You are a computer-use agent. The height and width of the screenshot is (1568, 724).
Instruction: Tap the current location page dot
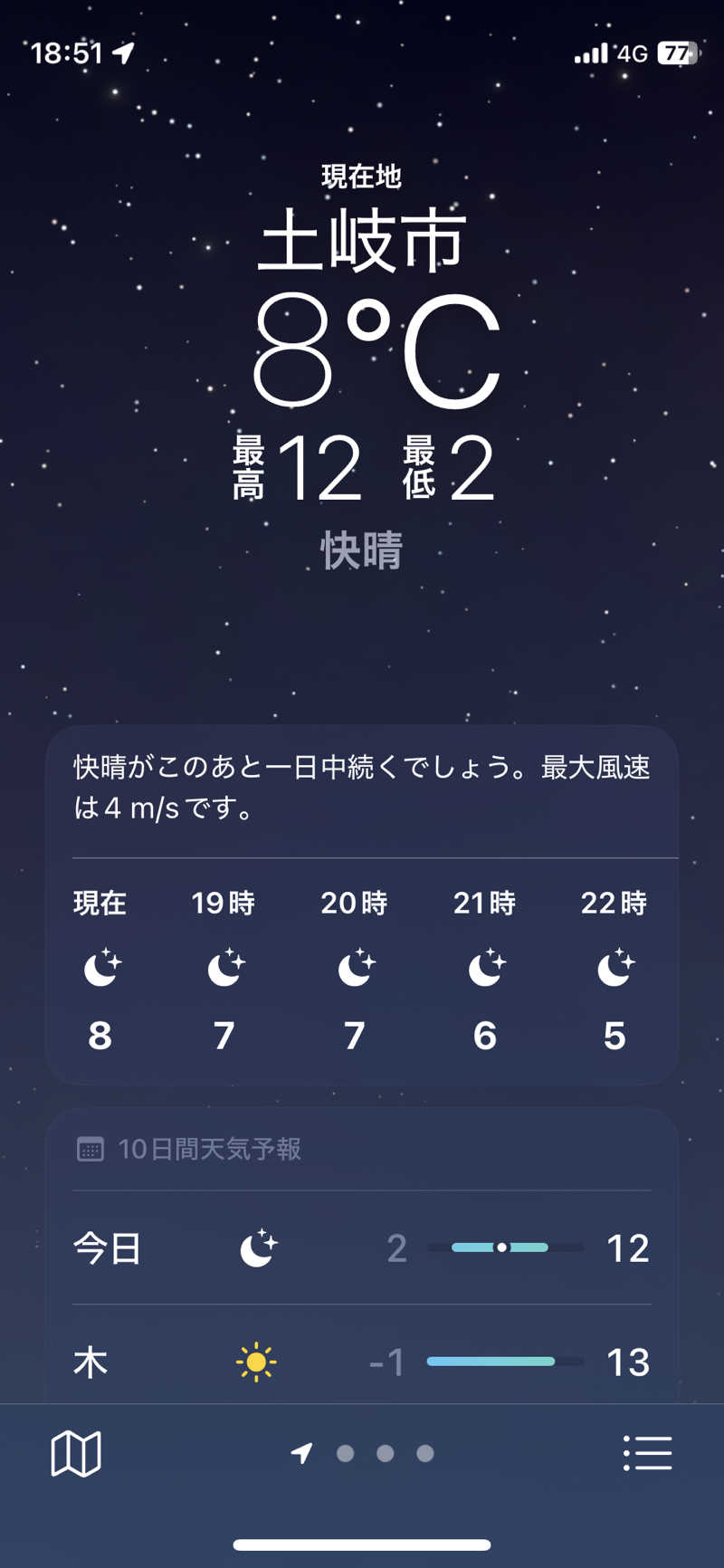click(301, 1453)
